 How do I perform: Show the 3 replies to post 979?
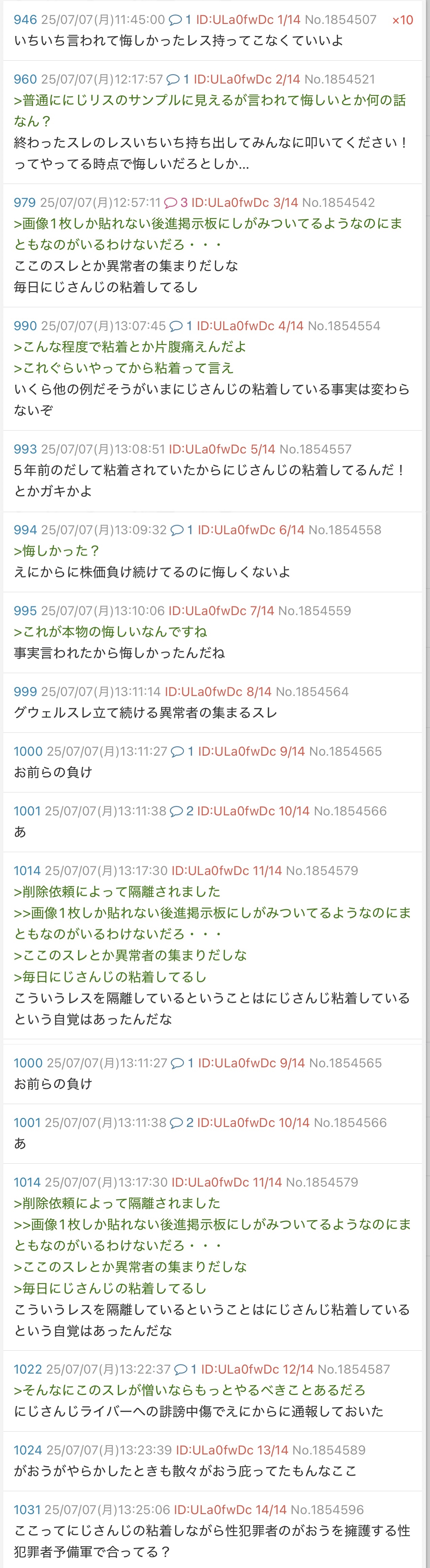coord(176,203)
